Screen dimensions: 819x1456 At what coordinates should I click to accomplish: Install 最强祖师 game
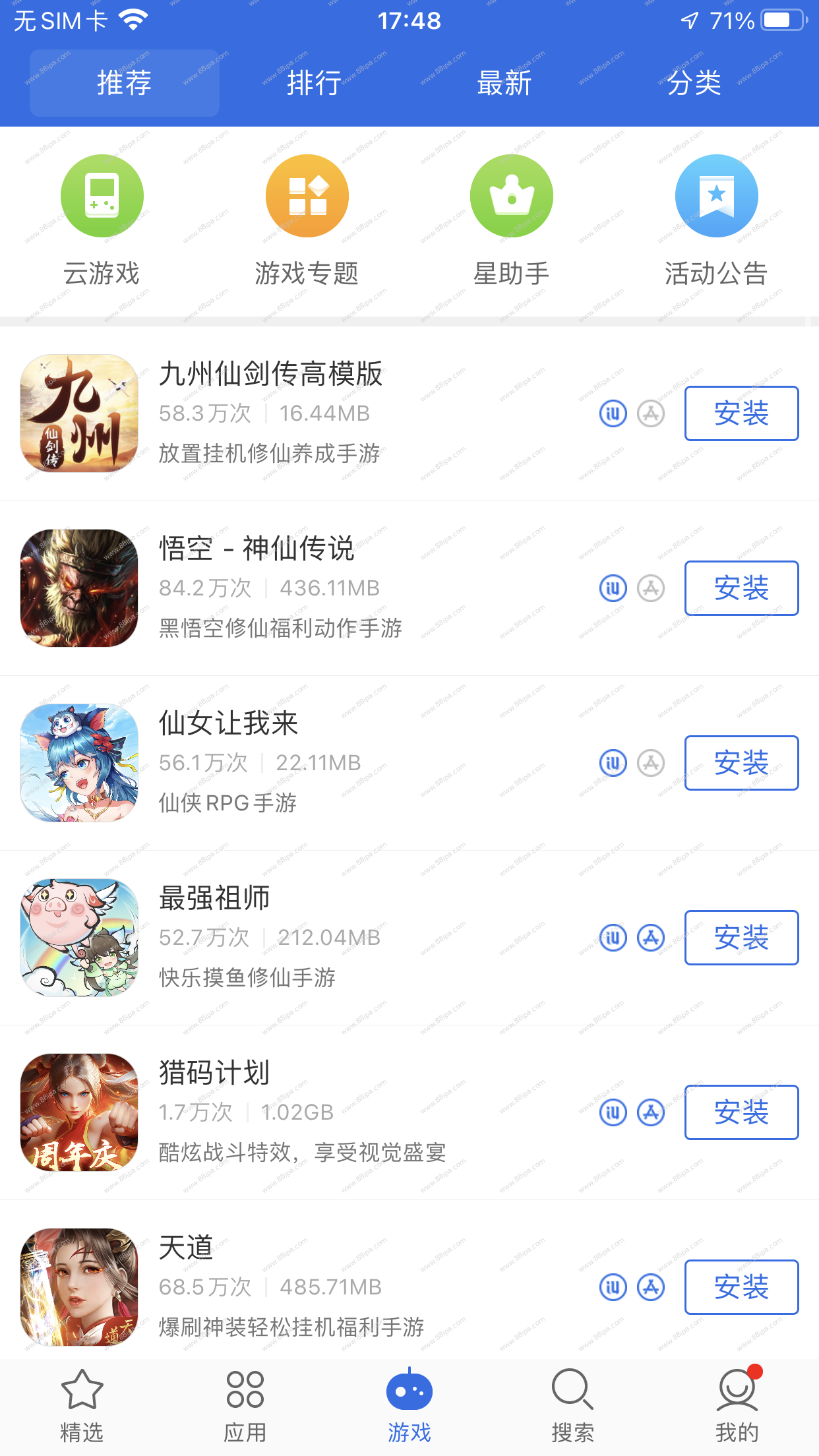click(741, 938)
